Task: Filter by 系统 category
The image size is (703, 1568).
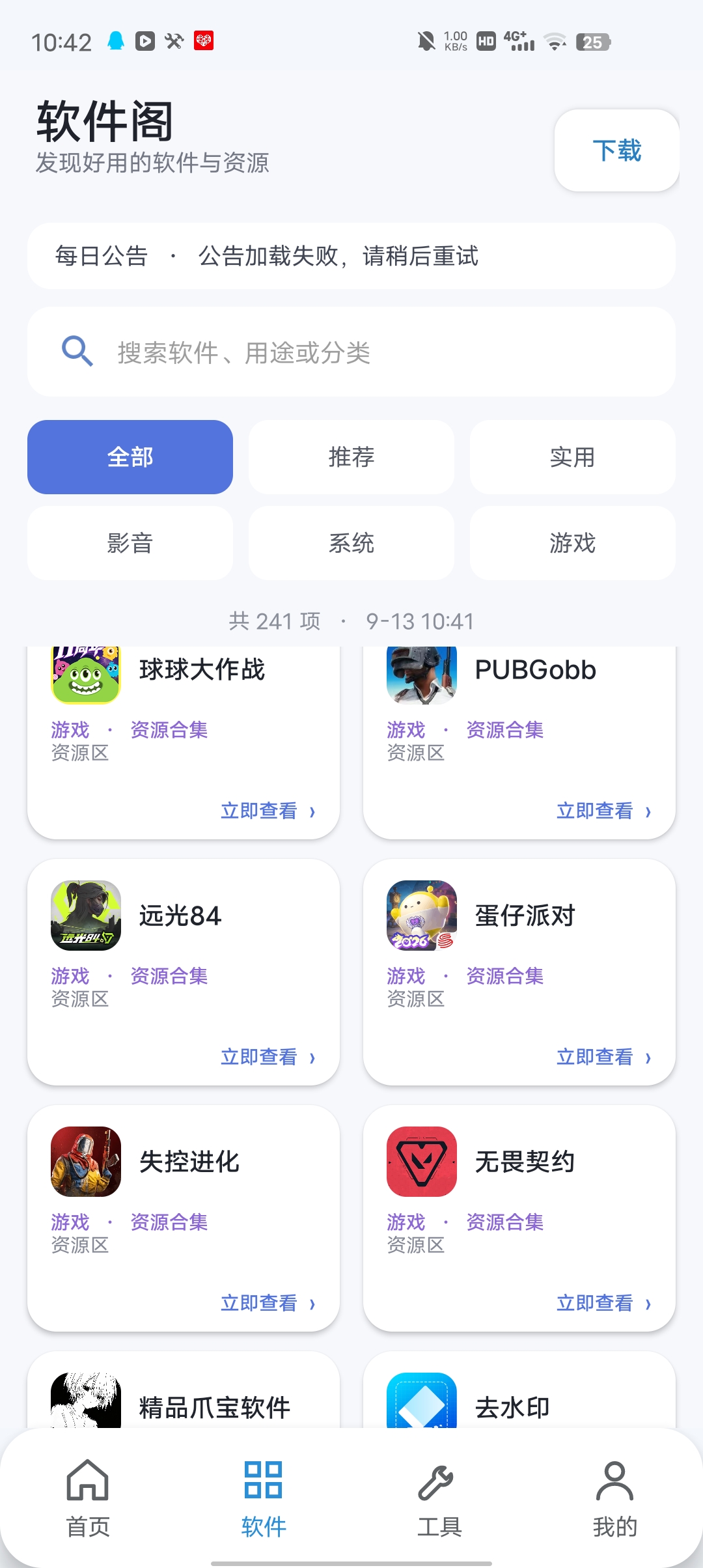Action: tap(351, 543)
